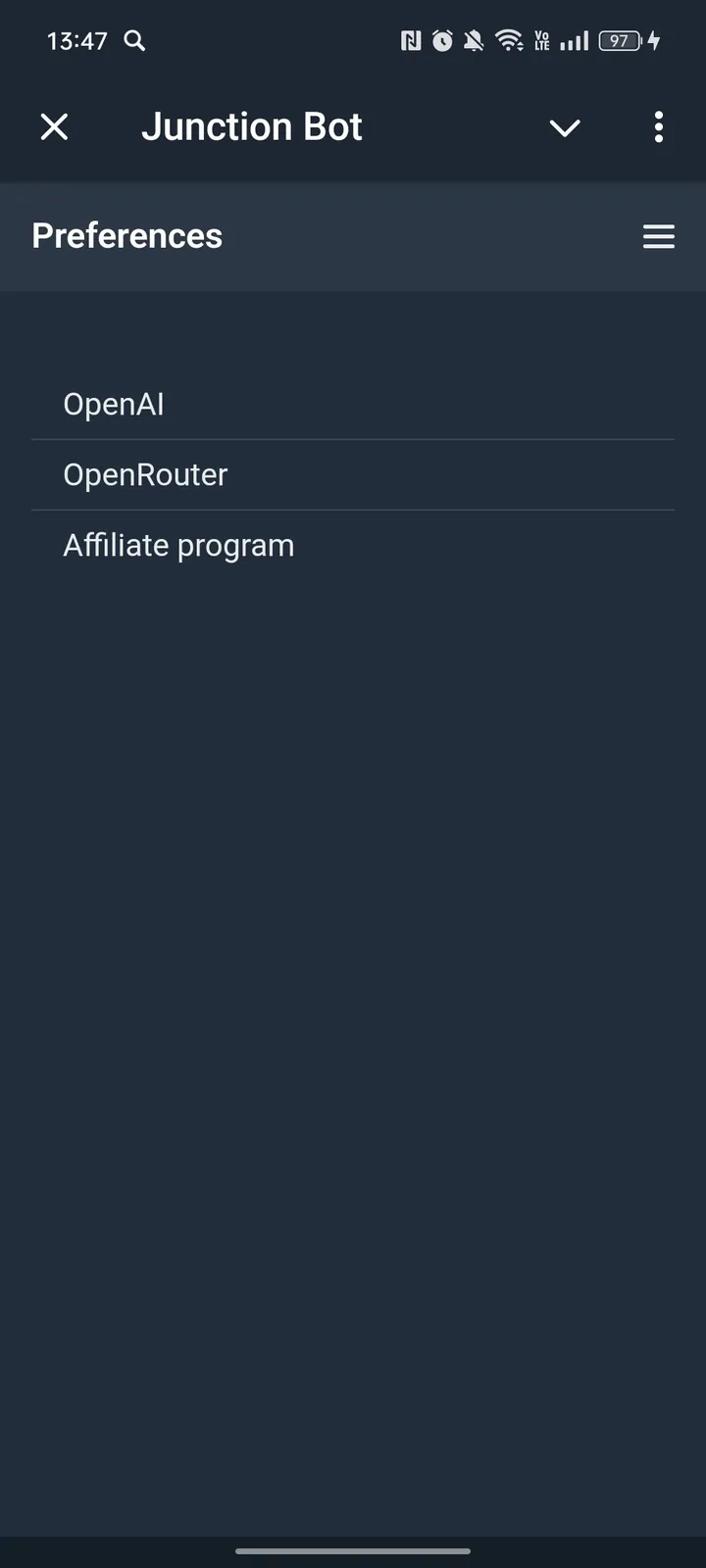The image size is (706, 1568).
Task: Close the Junction Bot window
Action: tap(55, 127)
